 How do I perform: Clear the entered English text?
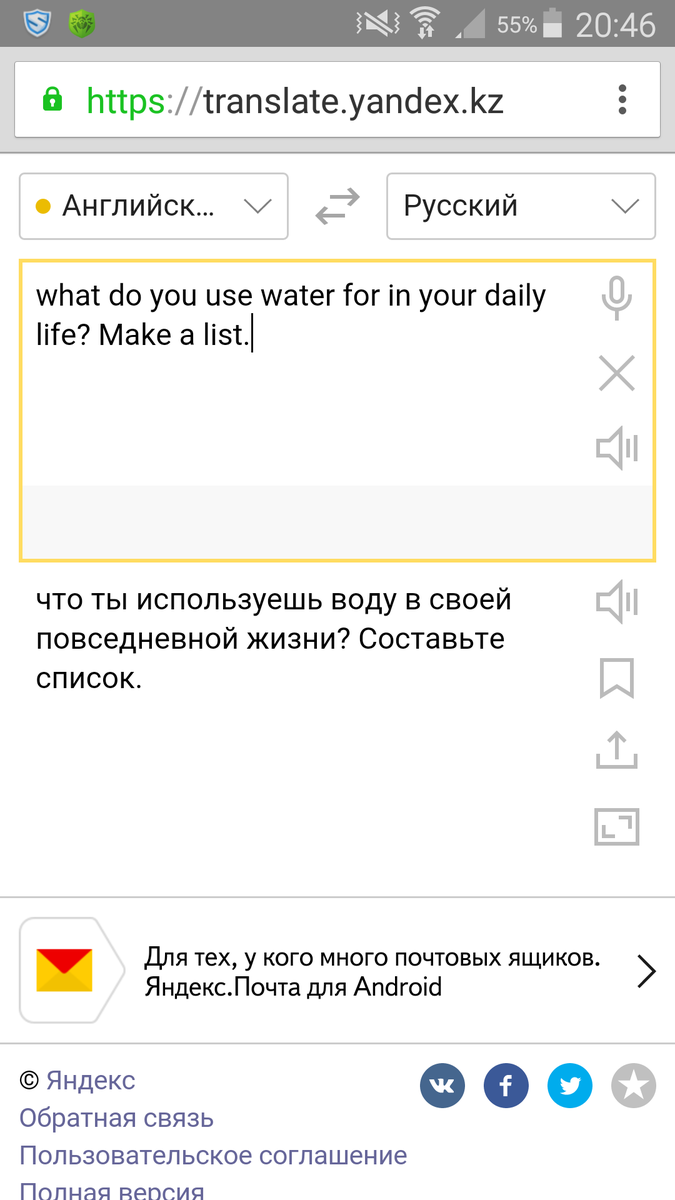click(616, 374)
